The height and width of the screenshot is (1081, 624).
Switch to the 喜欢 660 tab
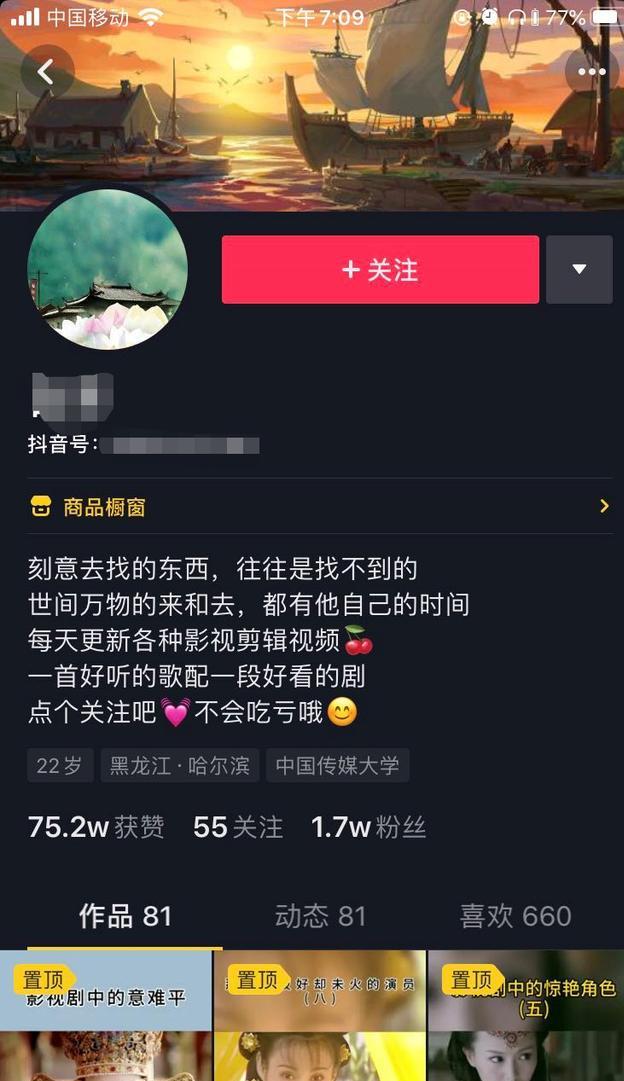tap(515, 916)
